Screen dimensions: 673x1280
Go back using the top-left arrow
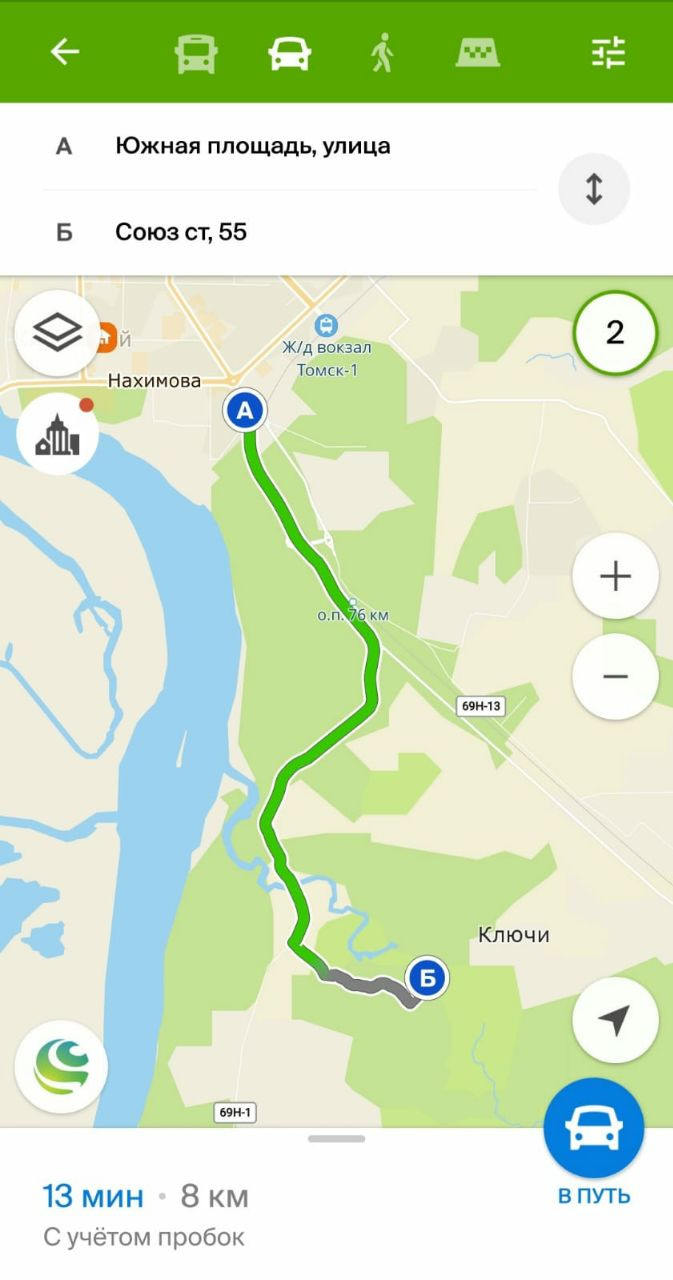tap(65, 52)
